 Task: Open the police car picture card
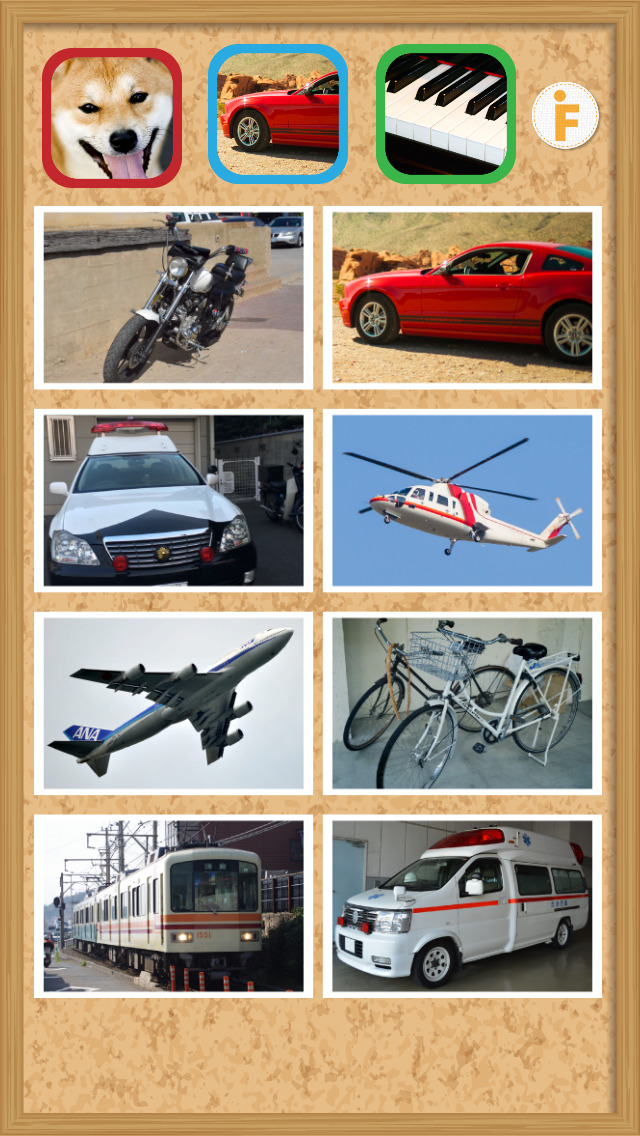[x=173, y=500]
